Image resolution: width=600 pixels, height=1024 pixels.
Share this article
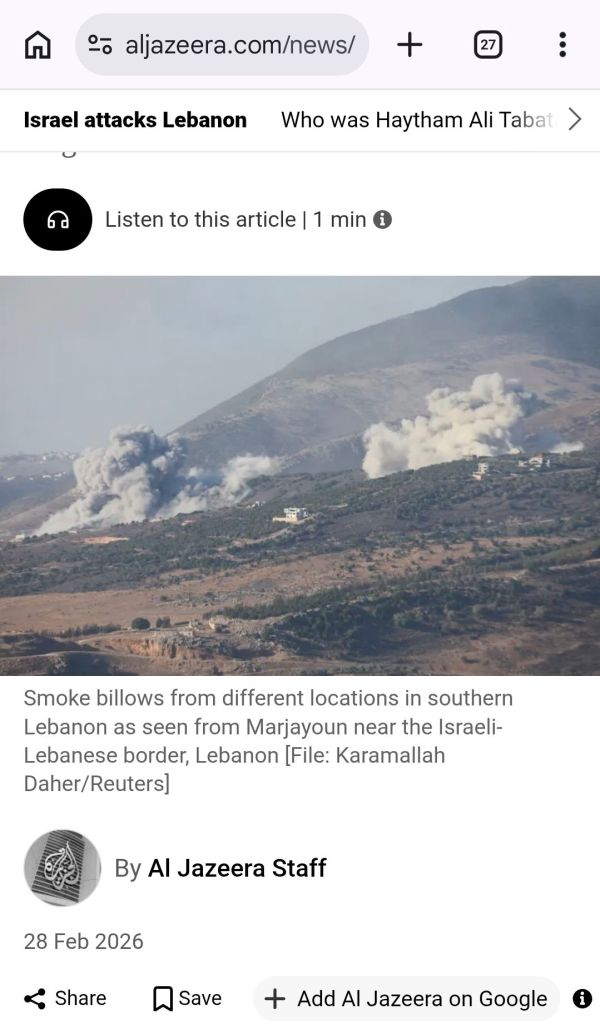point(65,998)
